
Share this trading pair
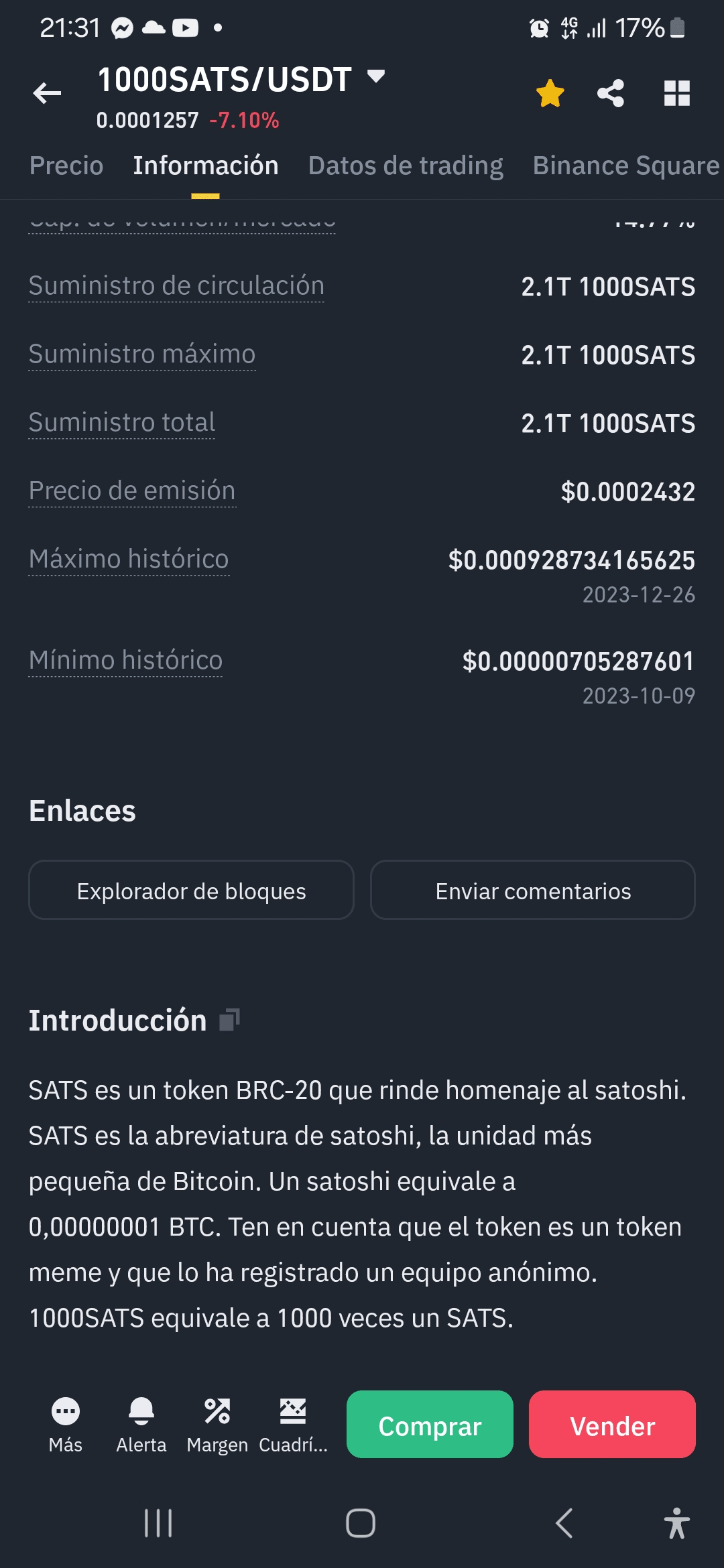pos(611,93)
